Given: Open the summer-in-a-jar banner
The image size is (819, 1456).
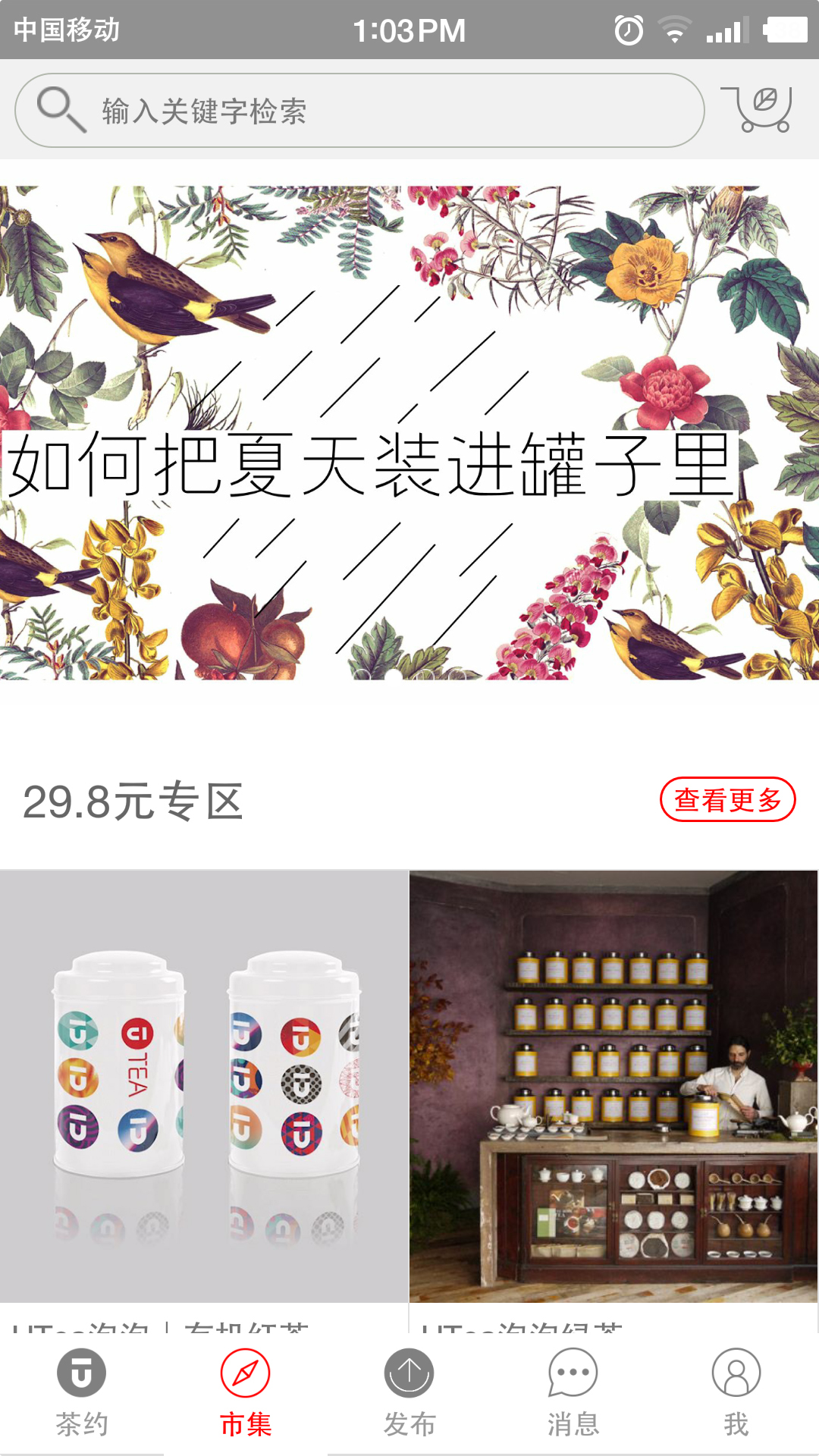Looking at the screenshot, I should coord(409,432).
